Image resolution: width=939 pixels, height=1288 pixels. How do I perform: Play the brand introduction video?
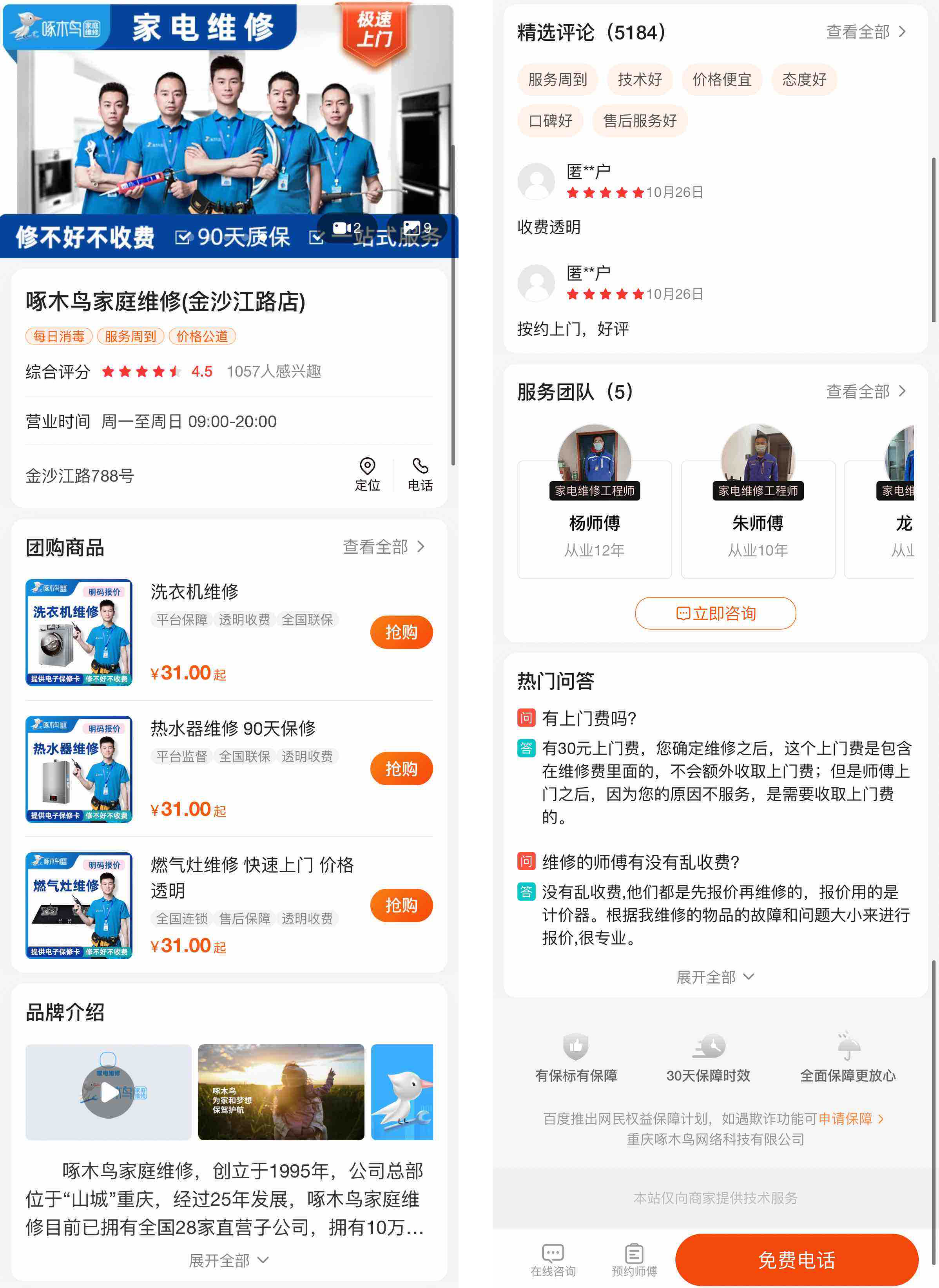point(108,1091)
